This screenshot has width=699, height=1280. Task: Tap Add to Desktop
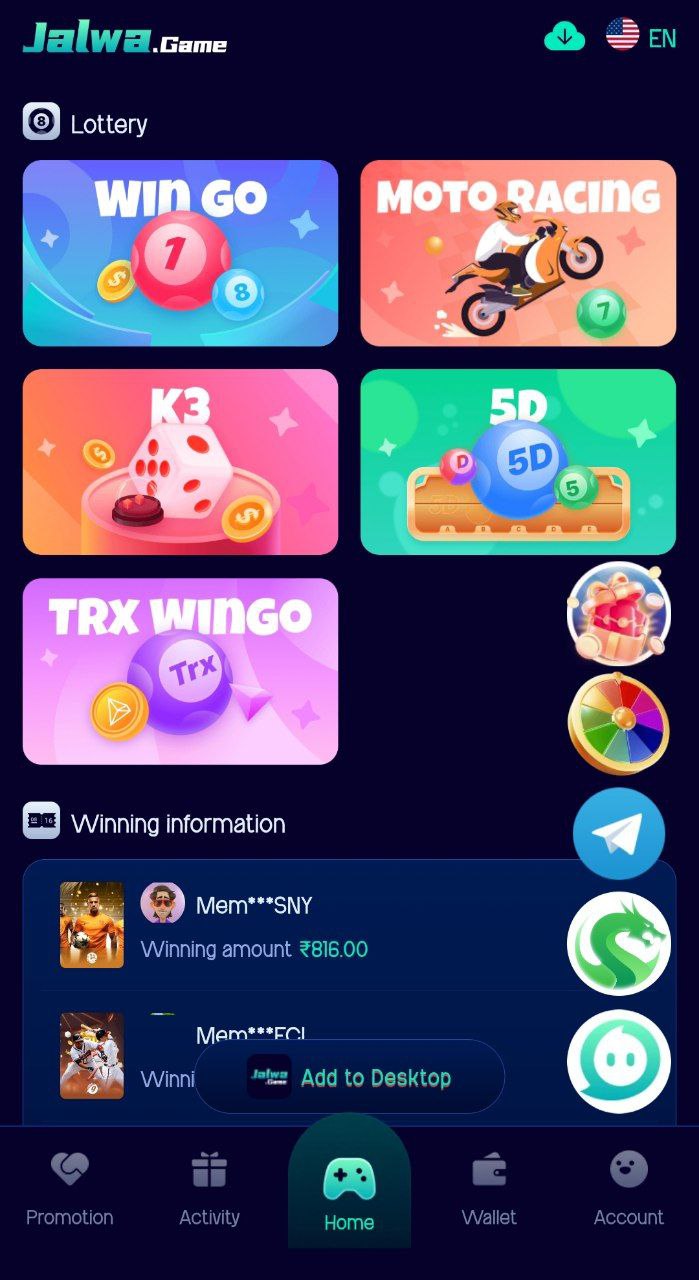click(349, 1077)
